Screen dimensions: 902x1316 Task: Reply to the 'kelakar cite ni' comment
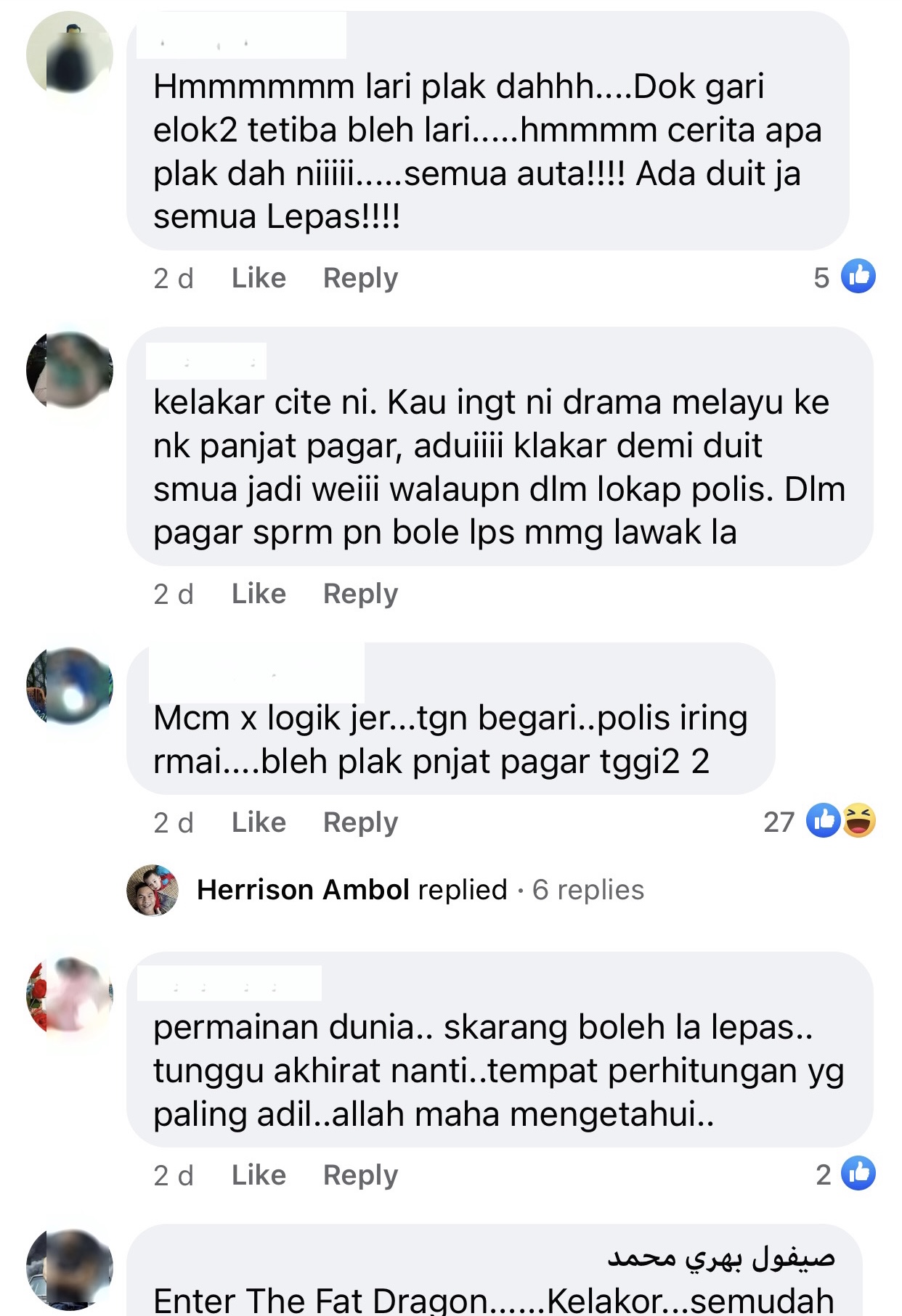click(360, 594)
